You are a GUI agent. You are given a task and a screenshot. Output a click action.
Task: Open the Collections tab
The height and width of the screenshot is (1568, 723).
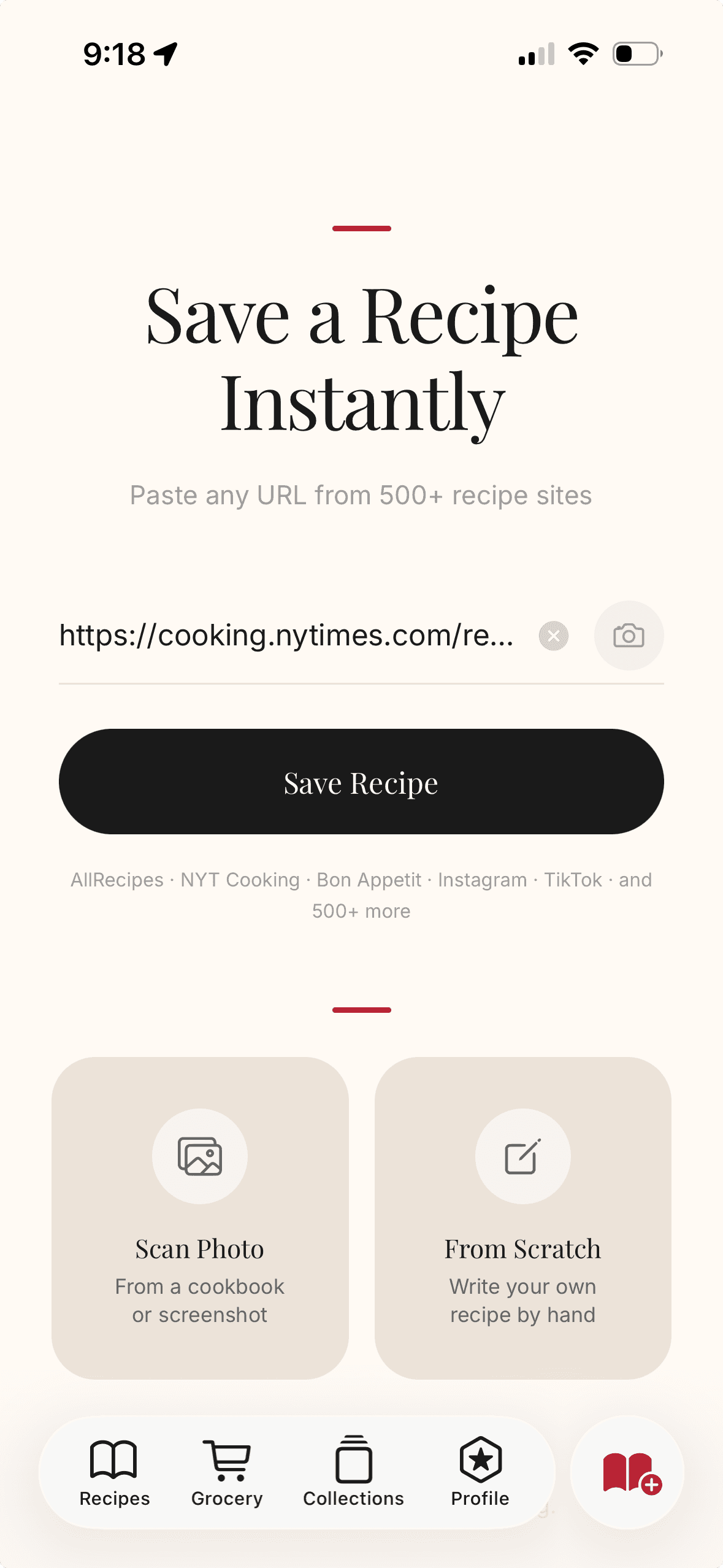click(353, 1472)
